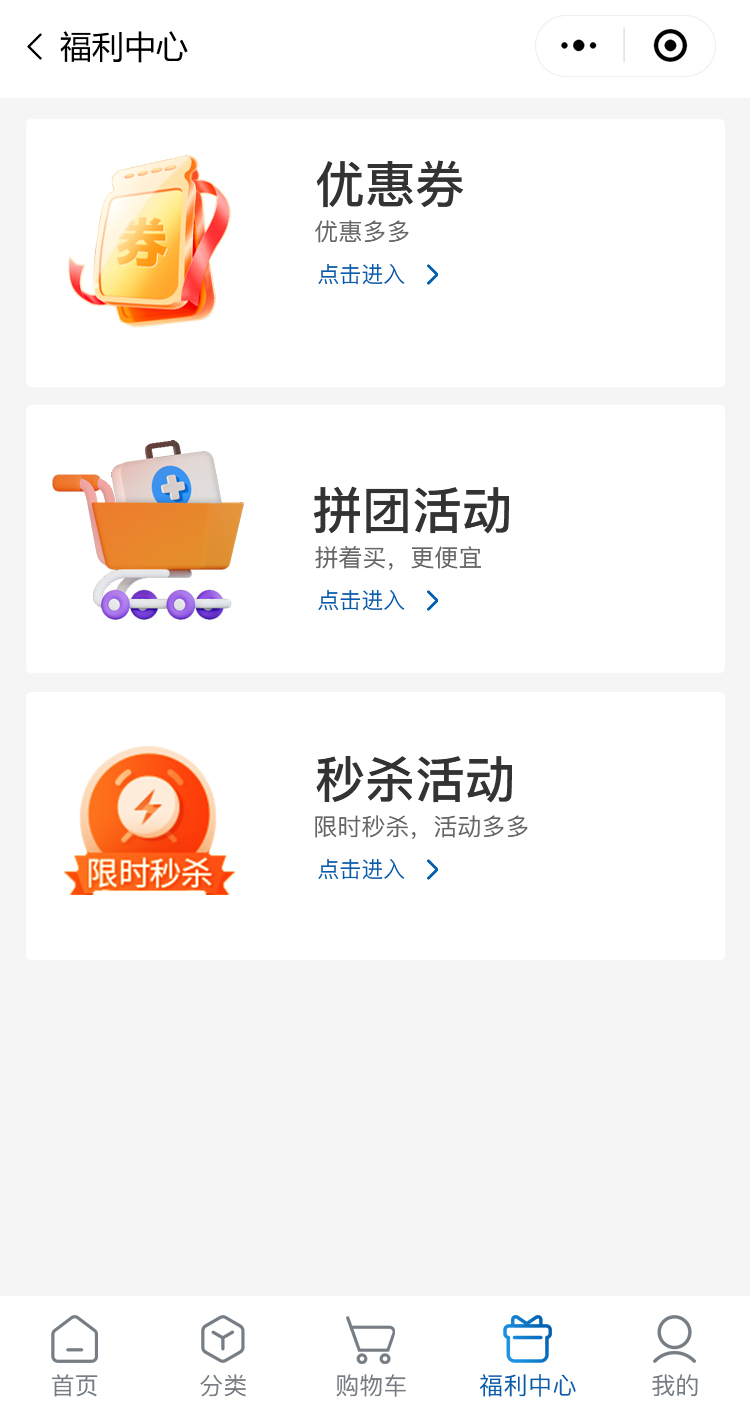Switch to the 首页 tab
The image size is (750, 1413).
tap(75, 1356)
